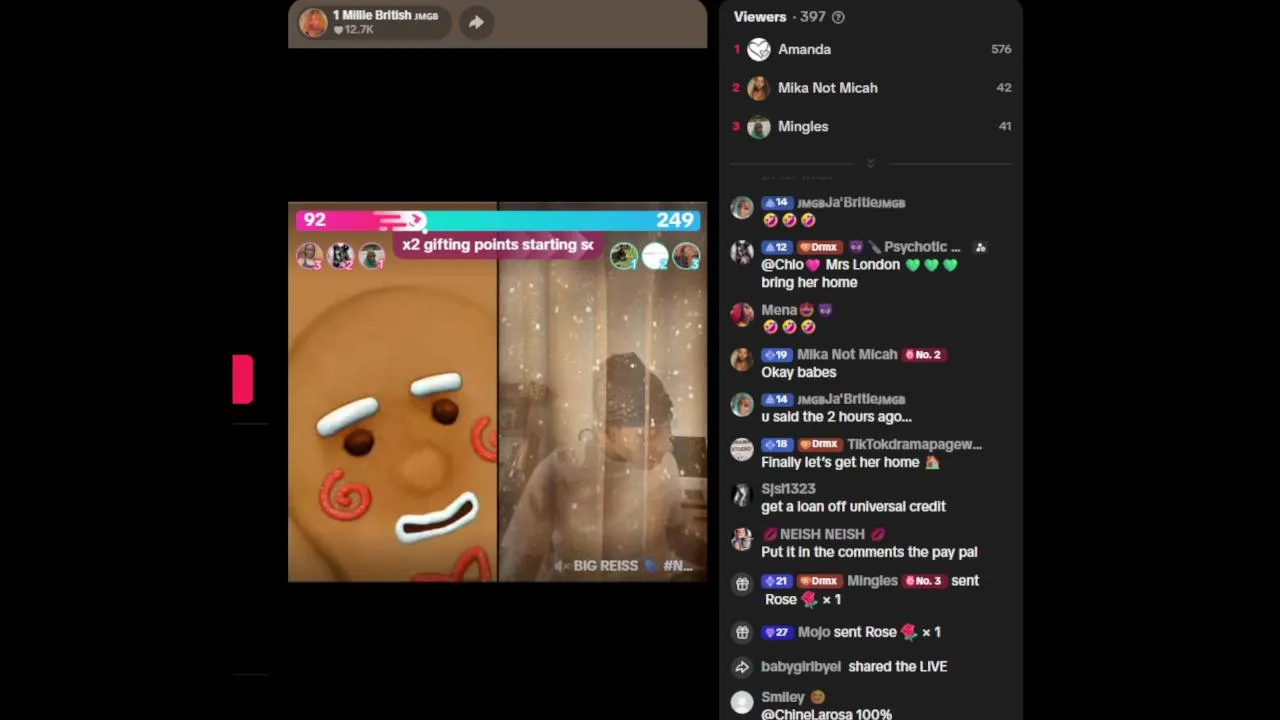Viewport: 1280px width, 720px height.
Task: Open babygirlbyel who shared the LIVE
Action: click(800, 667)
